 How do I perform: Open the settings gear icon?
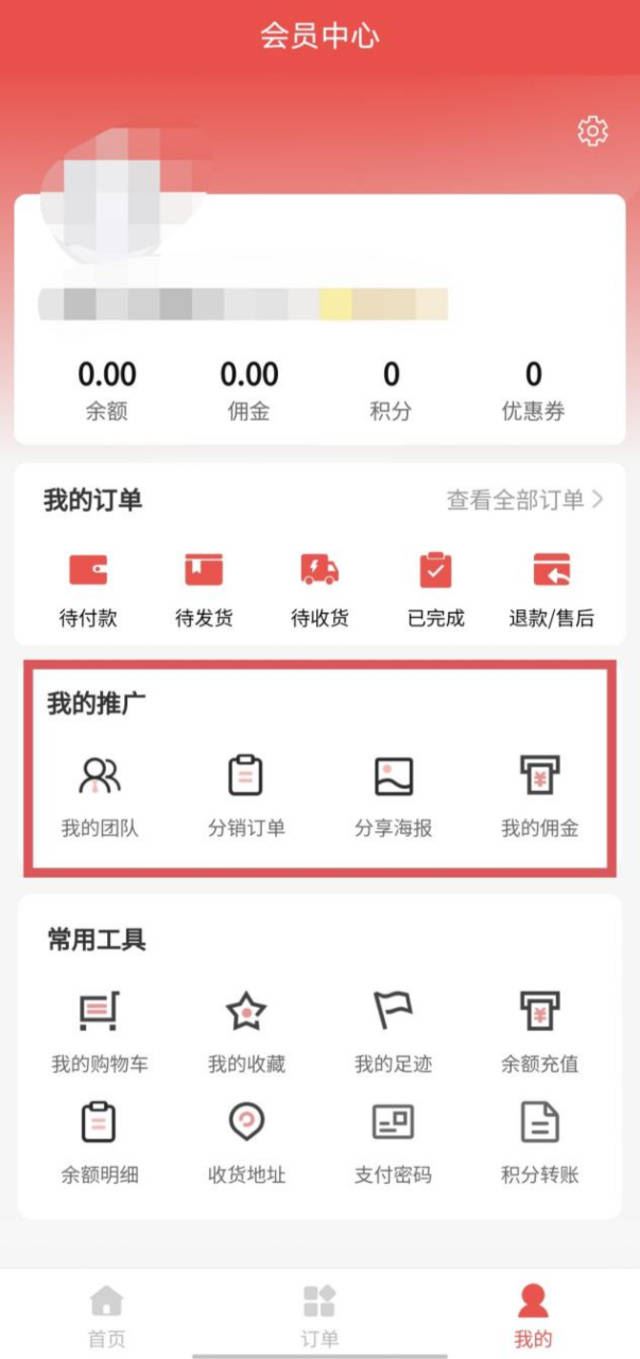[592, 131]
